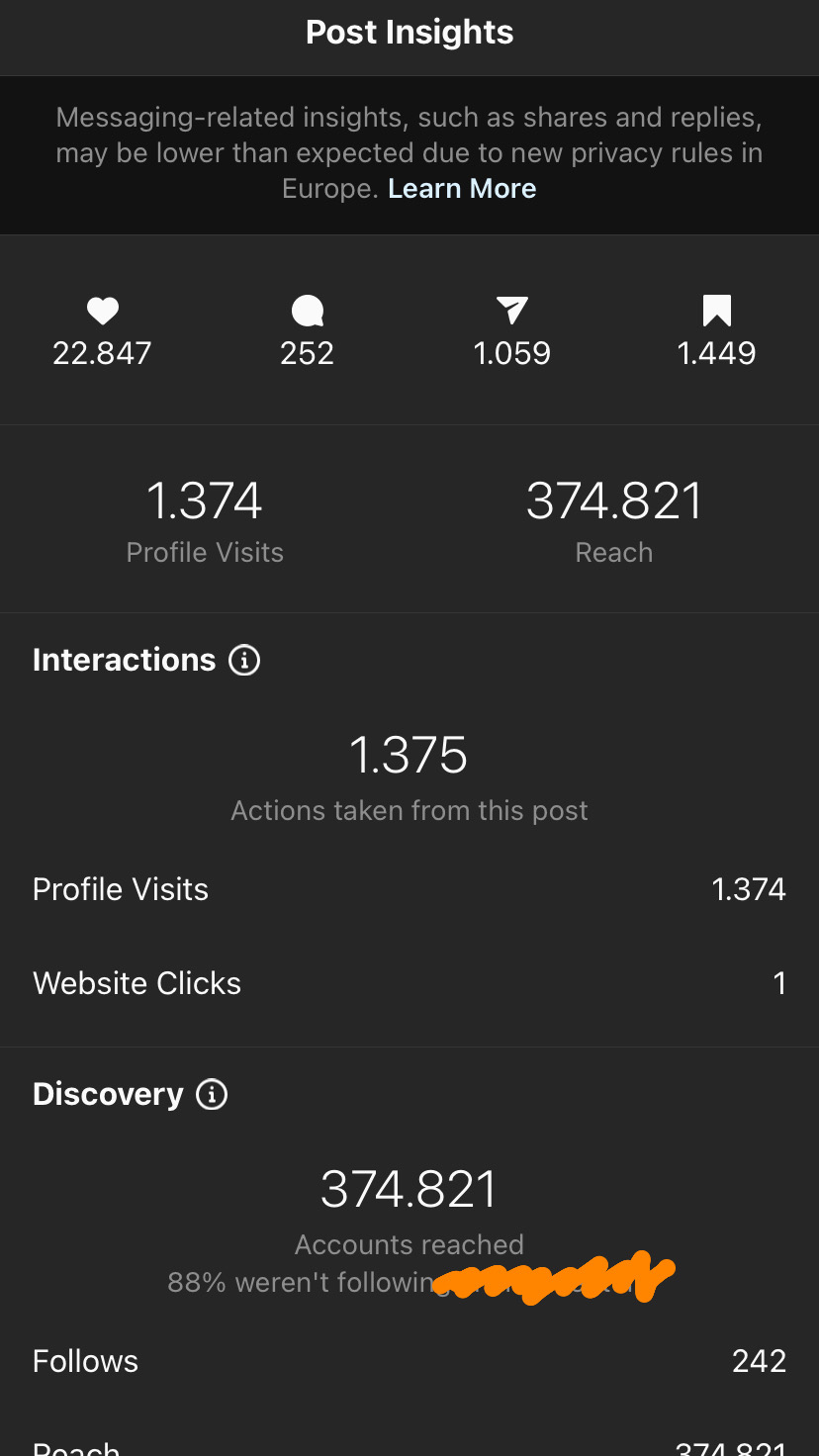Open the Learn More link

tap(462, 188)
